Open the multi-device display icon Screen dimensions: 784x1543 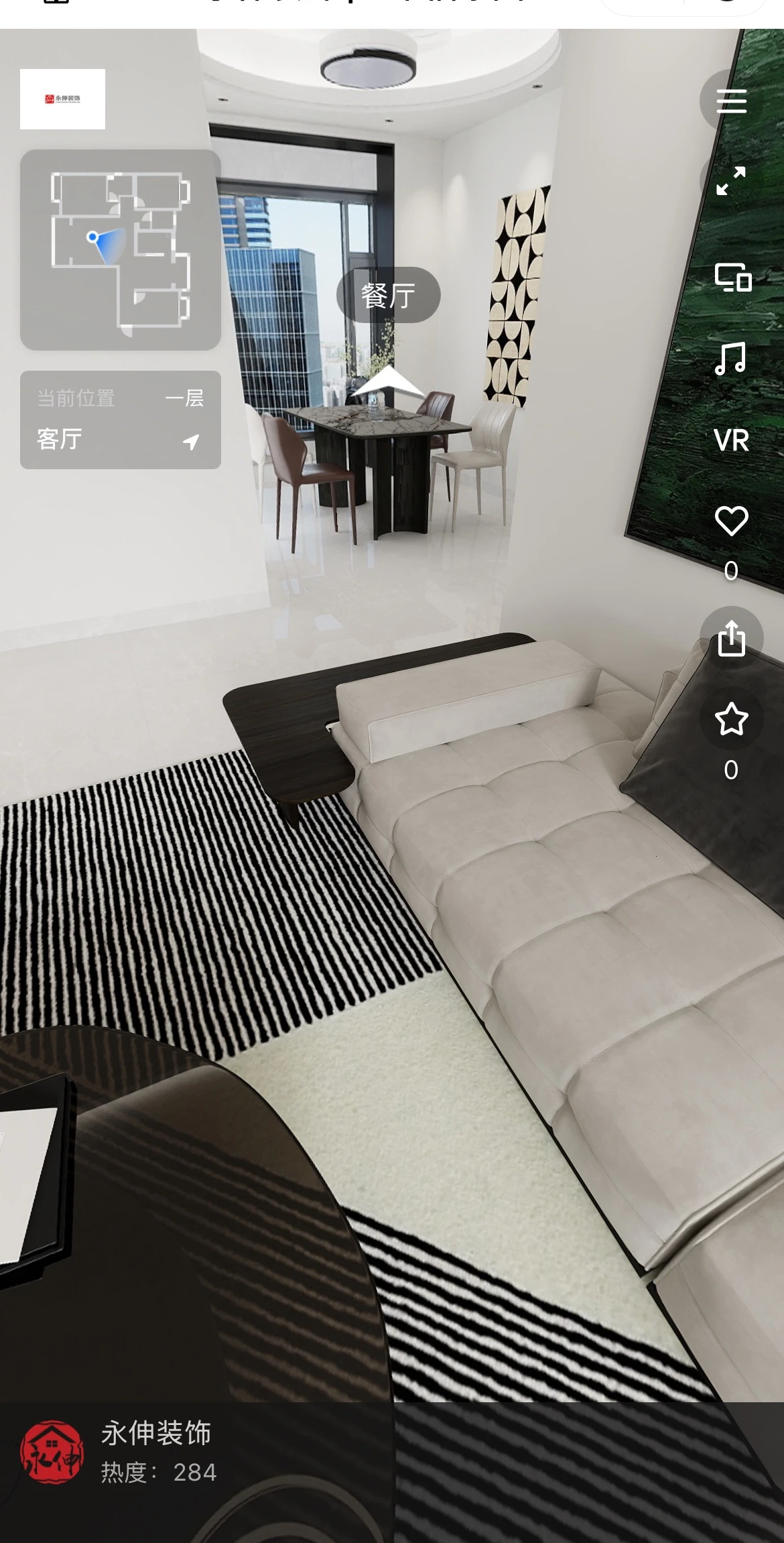click(732, 277)
